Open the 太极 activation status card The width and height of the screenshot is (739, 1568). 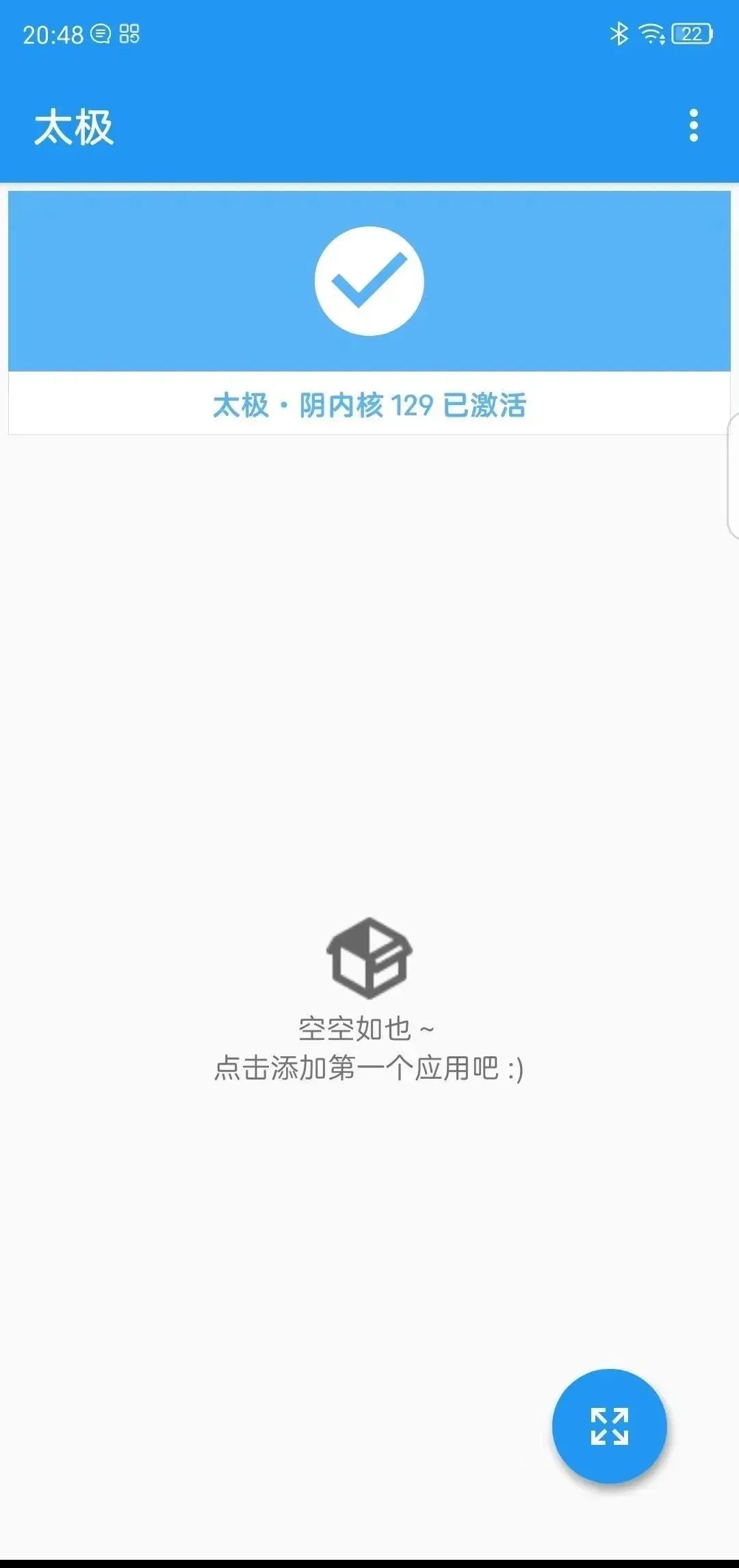(369, 313)
